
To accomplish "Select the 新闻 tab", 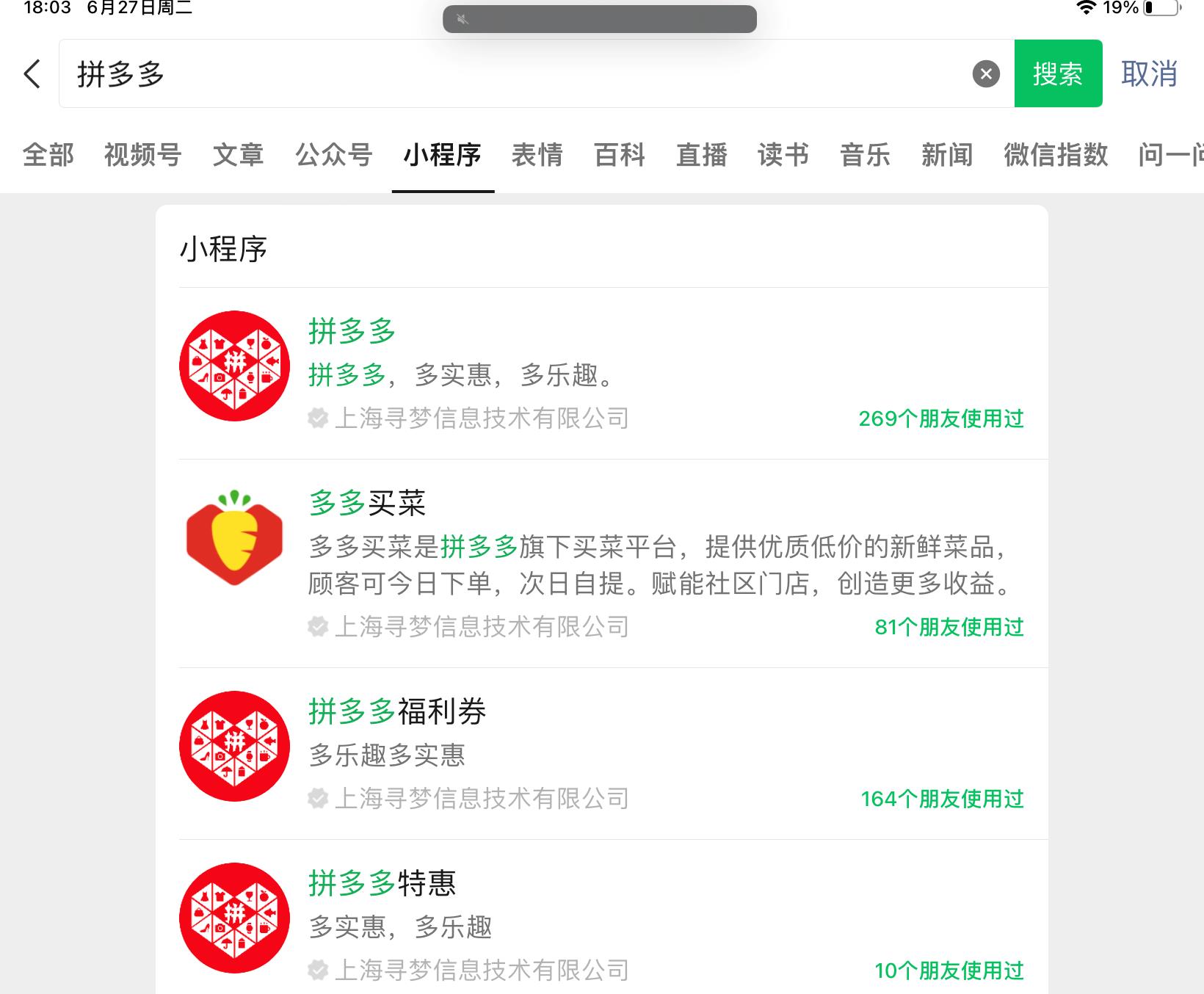I will pyautogui.click(x=947, y=155).
